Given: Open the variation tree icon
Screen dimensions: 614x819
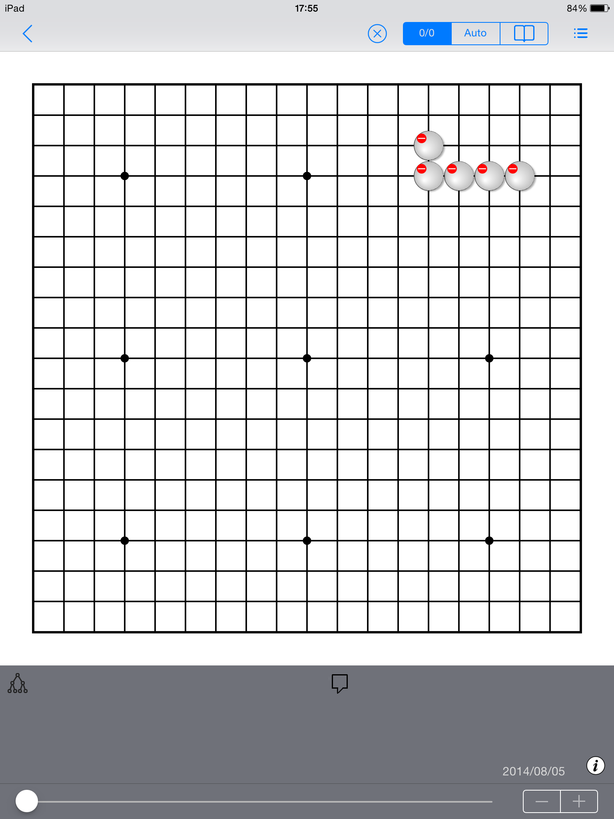Looking at the screenshot, I should tap(18, 684).
